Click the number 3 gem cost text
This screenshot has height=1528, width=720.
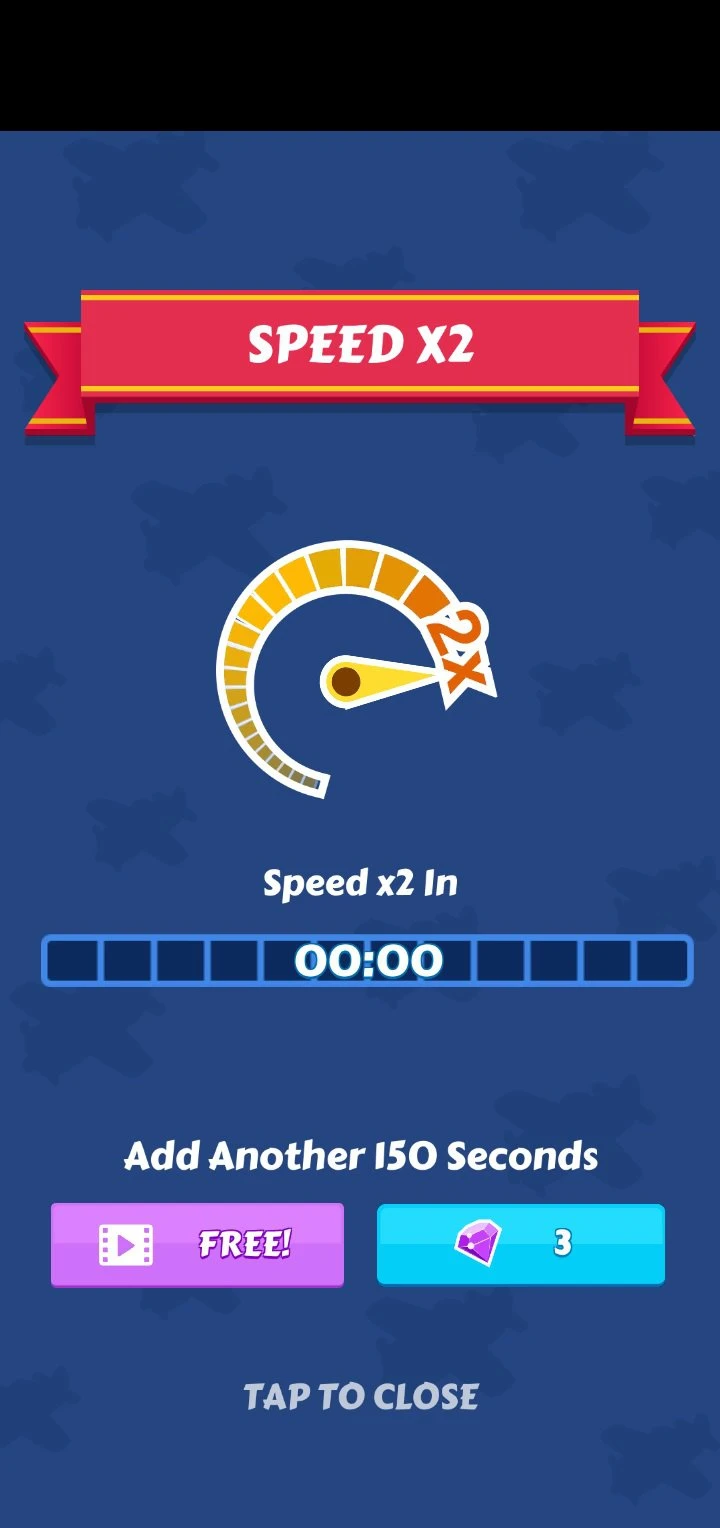[563, 1243]
